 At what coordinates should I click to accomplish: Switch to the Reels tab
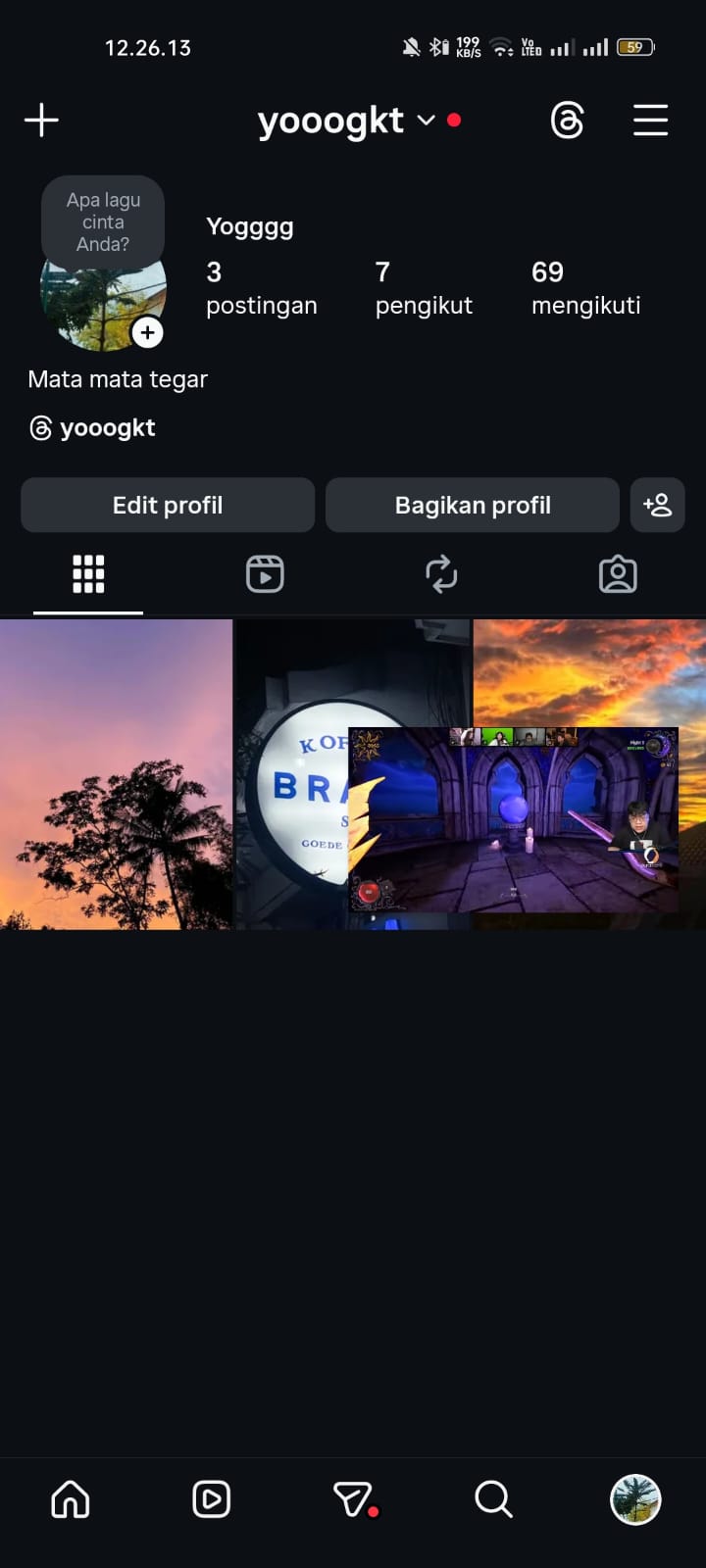click(x=265, y=574)
